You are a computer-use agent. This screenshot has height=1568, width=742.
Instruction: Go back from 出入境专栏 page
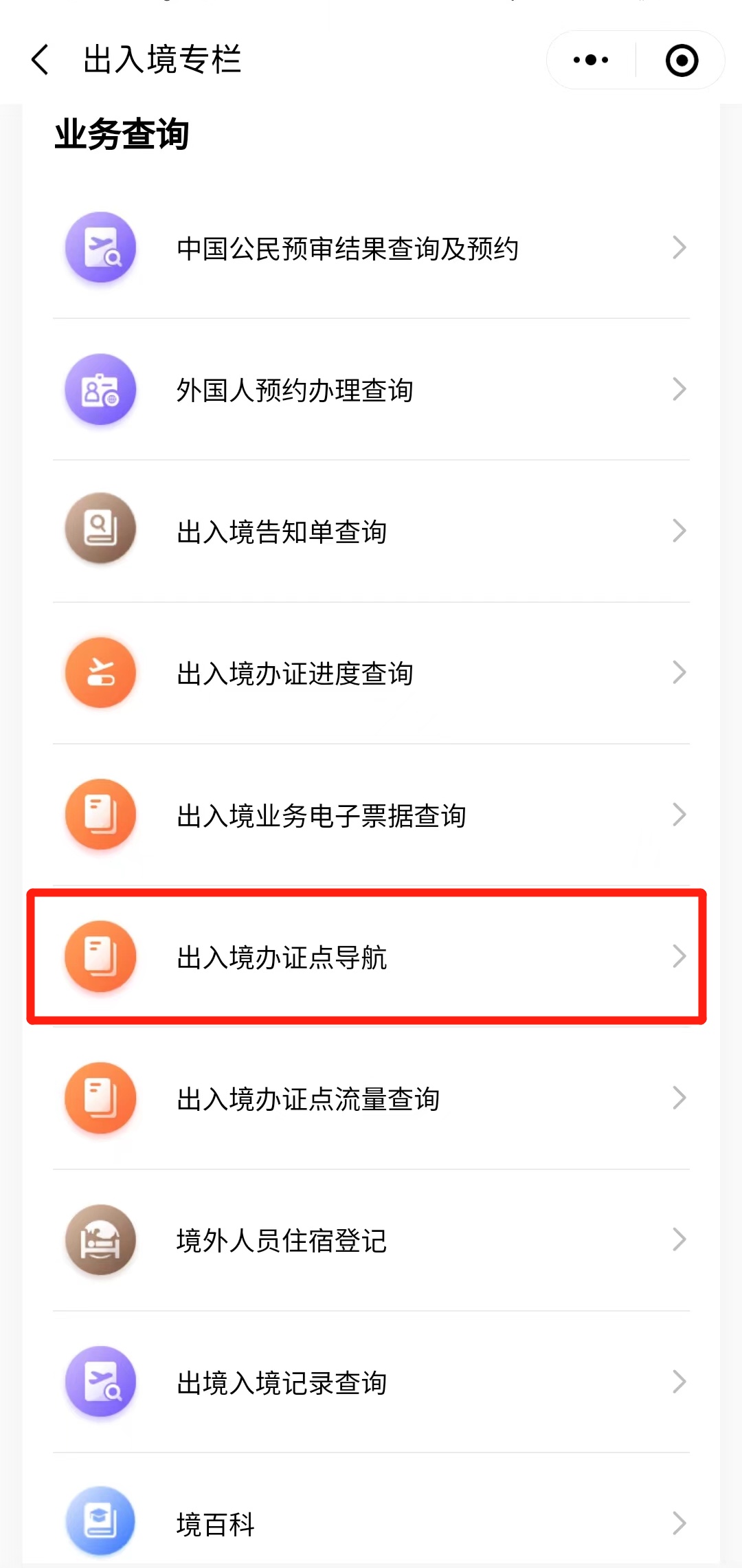[x=41, y=60]
